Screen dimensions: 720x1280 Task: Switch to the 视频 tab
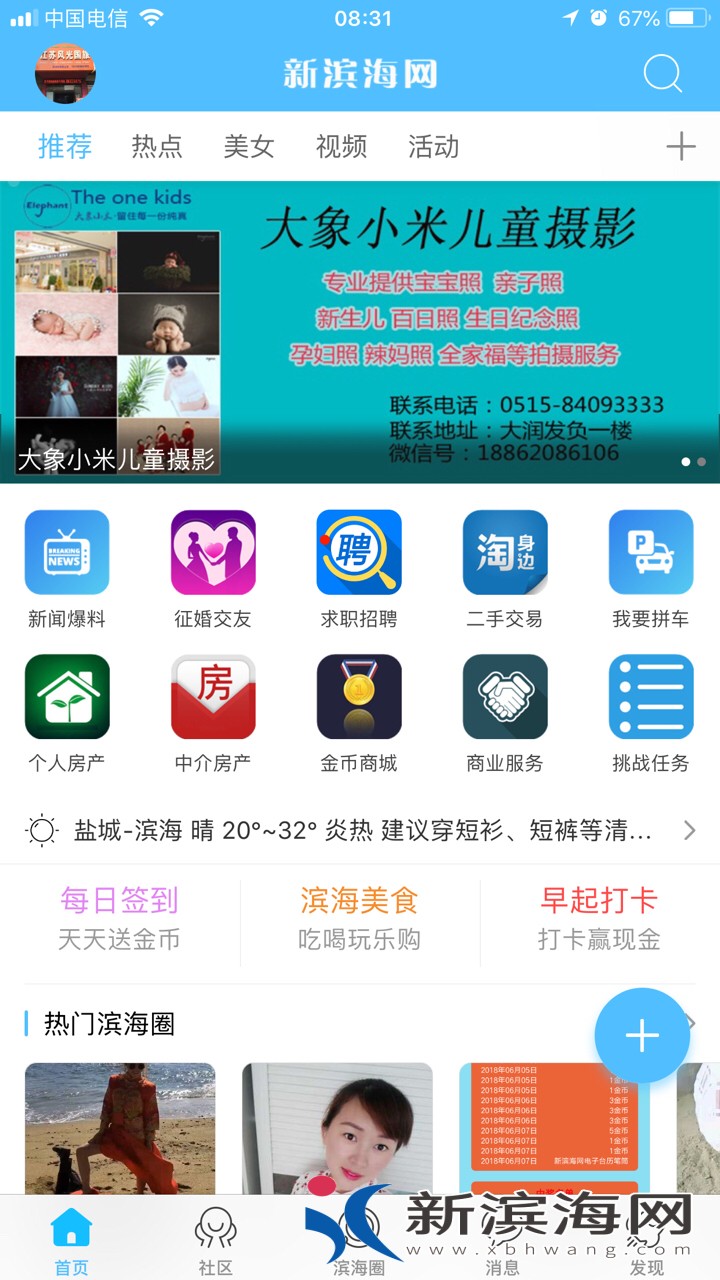341,147
